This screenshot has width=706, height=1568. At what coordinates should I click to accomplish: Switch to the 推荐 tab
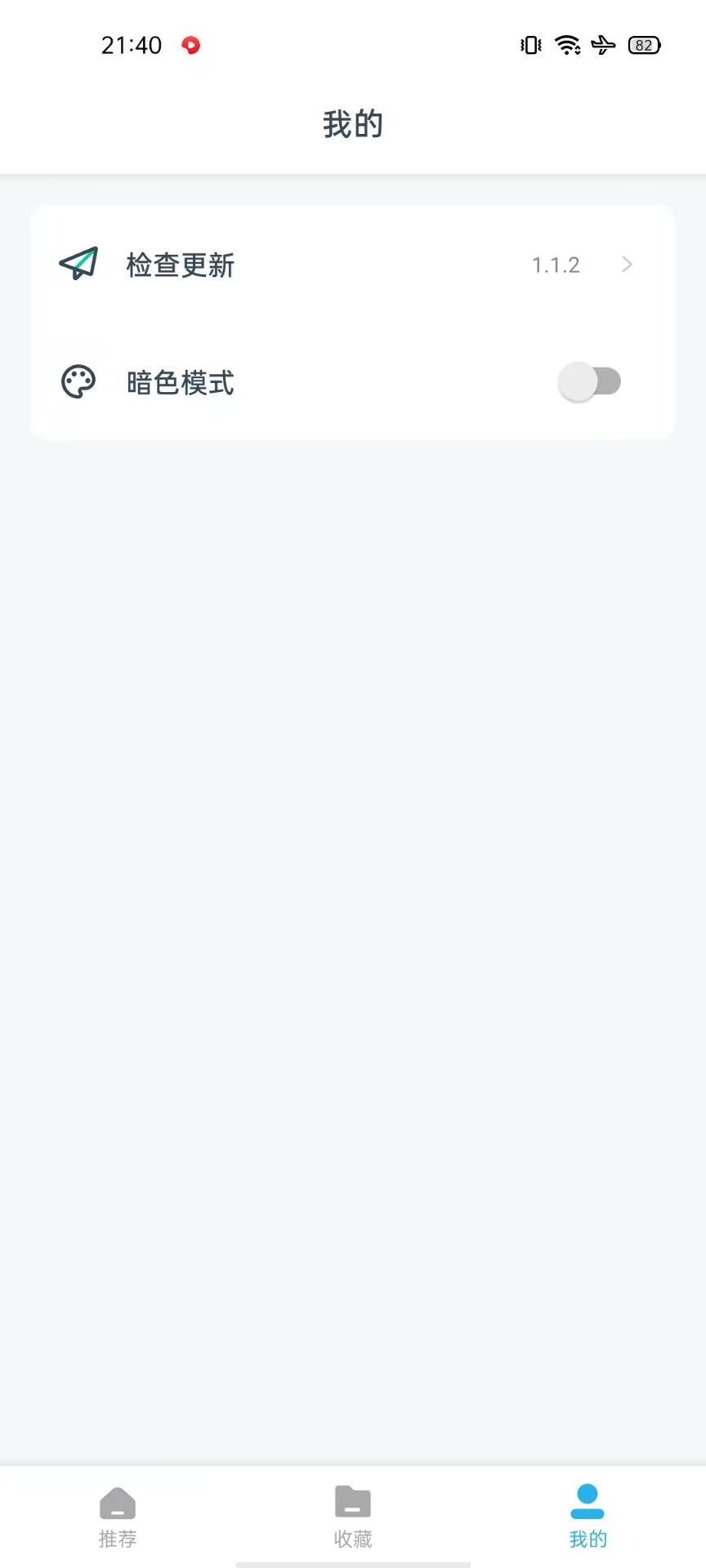click(x=118, y=1517)
